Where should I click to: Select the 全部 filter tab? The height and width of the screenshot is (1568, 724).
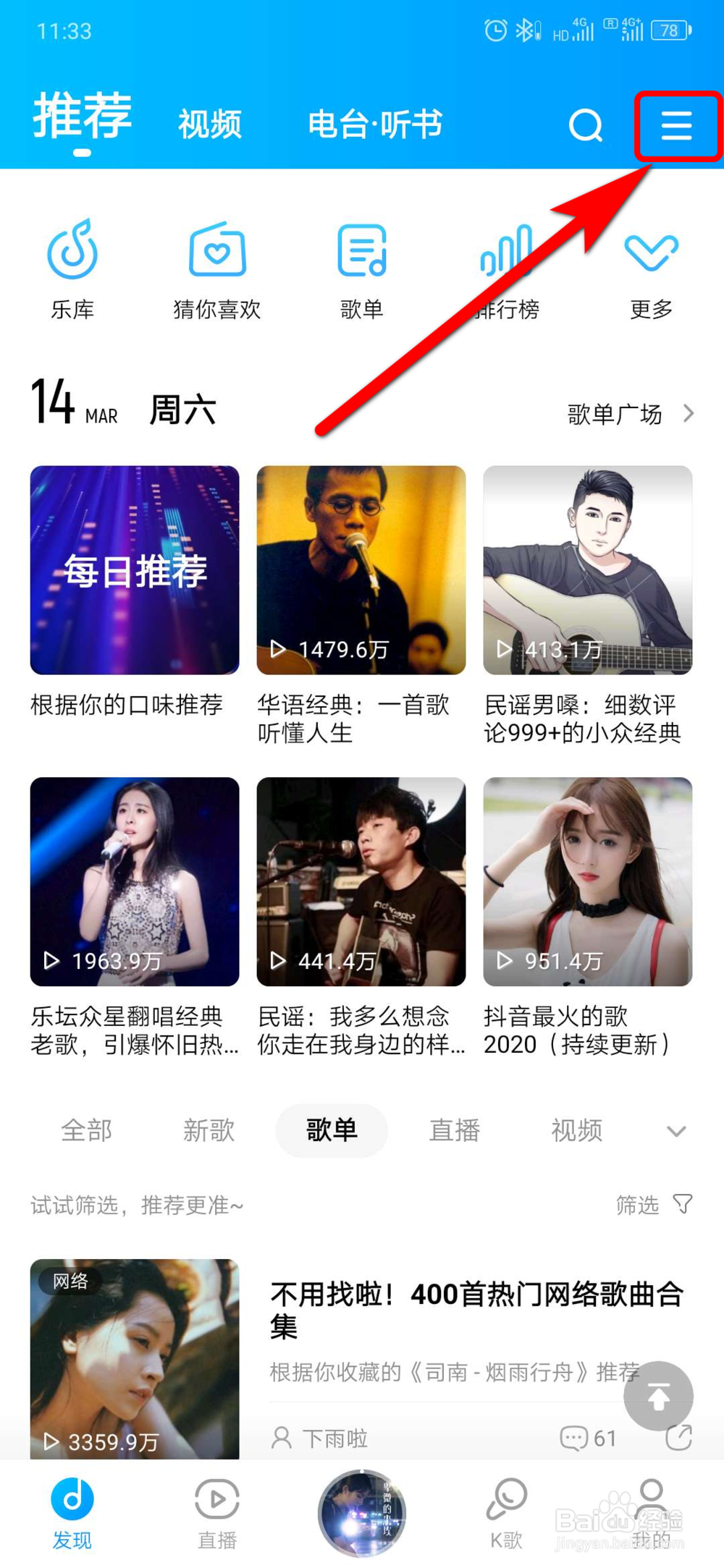click(86, 1130)
